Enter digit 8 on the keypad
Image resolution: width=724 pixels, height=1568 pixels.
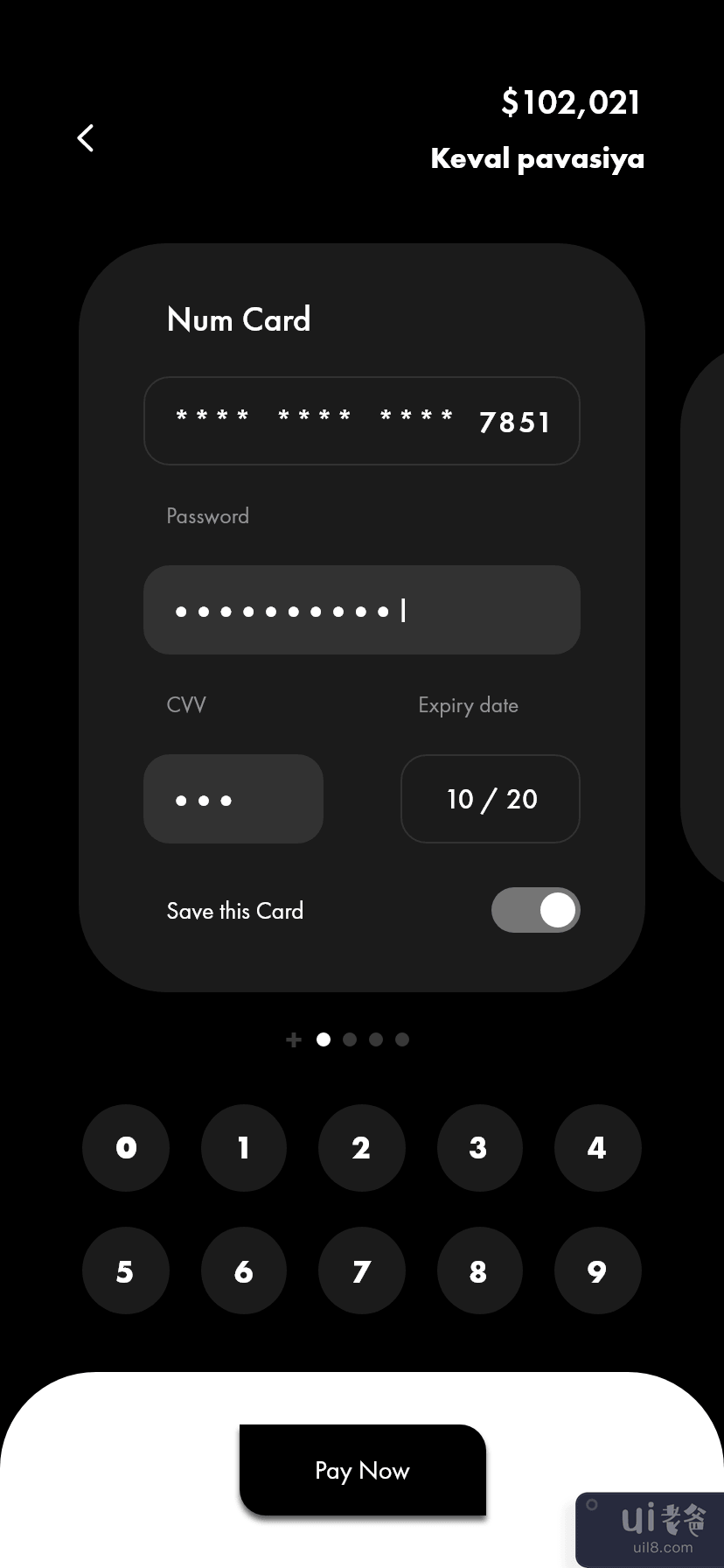tap(479, 1270)
